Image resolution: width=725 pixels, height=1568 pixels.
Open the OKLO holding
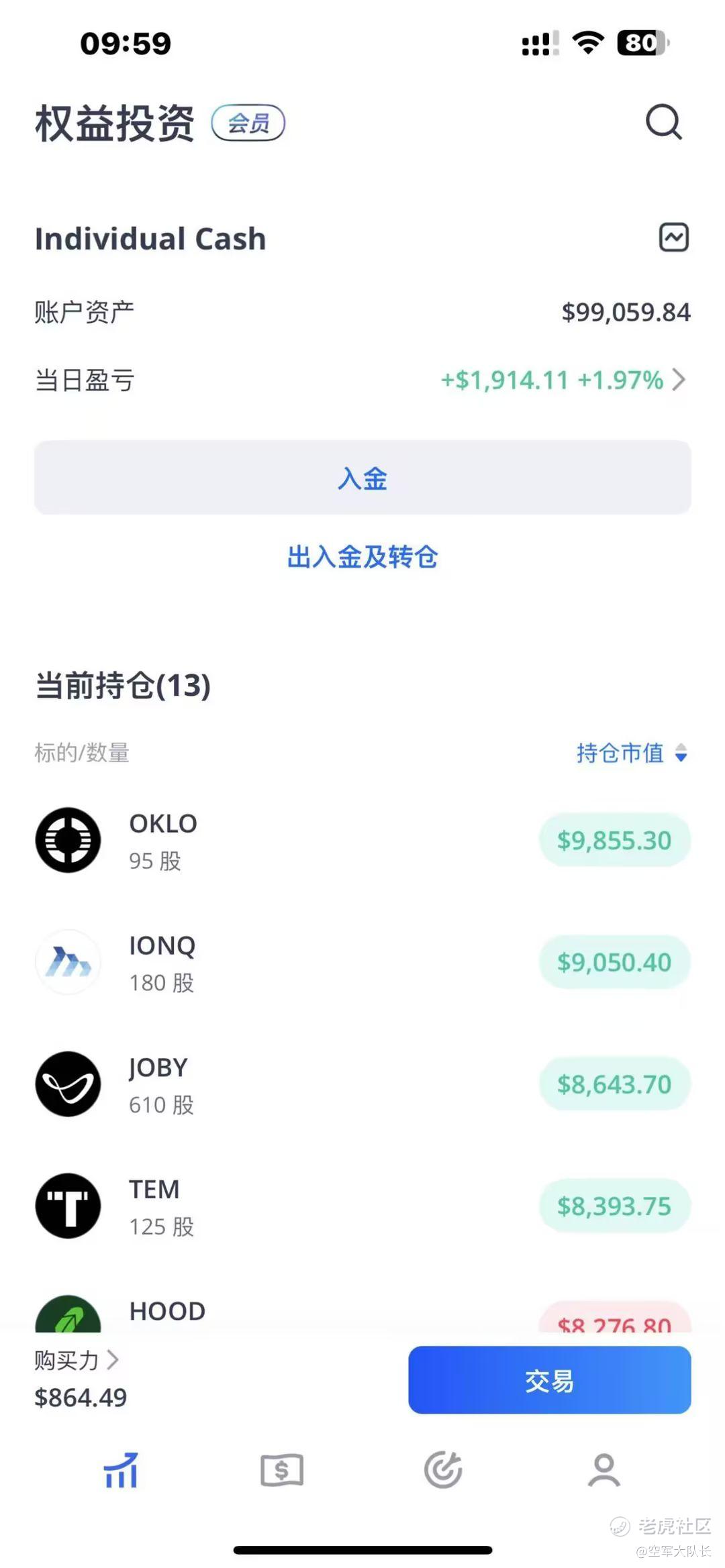click(362, 840)
